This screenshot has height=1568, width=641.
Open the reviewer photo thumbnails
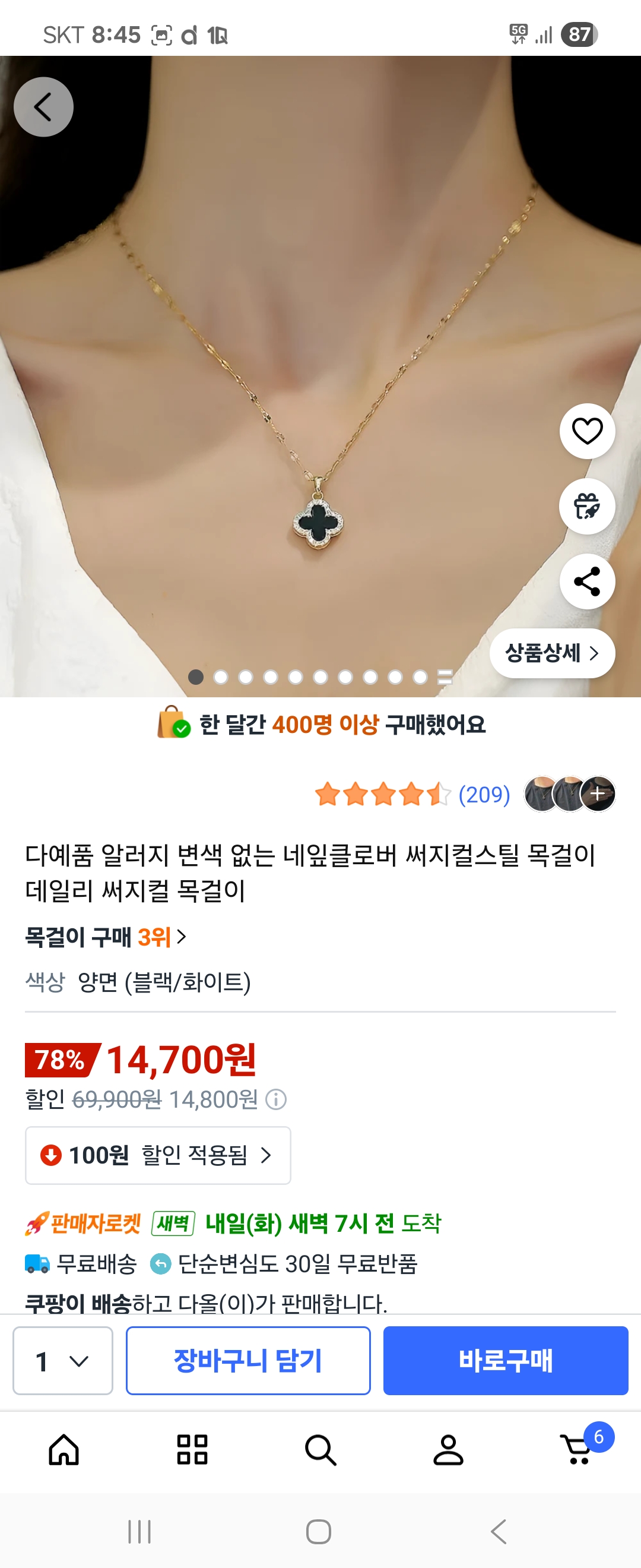569,794
